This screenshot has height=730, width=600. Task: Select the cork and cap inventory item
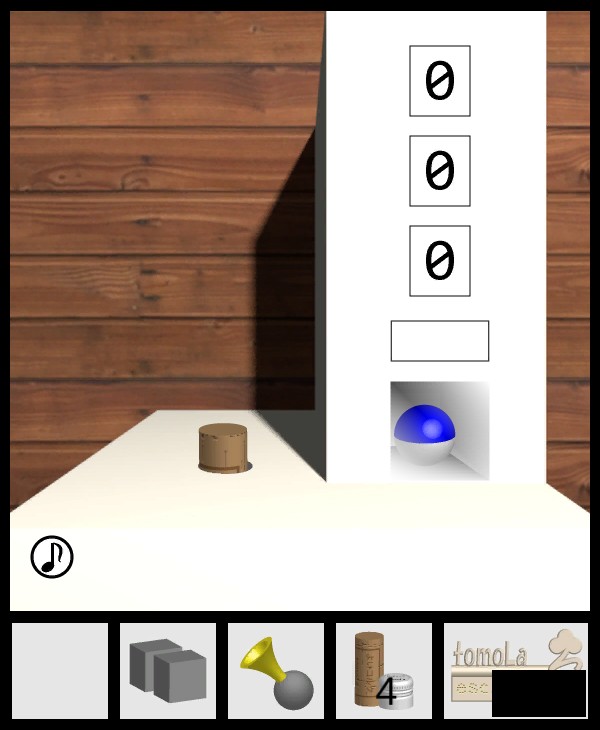tap(384, 670)
